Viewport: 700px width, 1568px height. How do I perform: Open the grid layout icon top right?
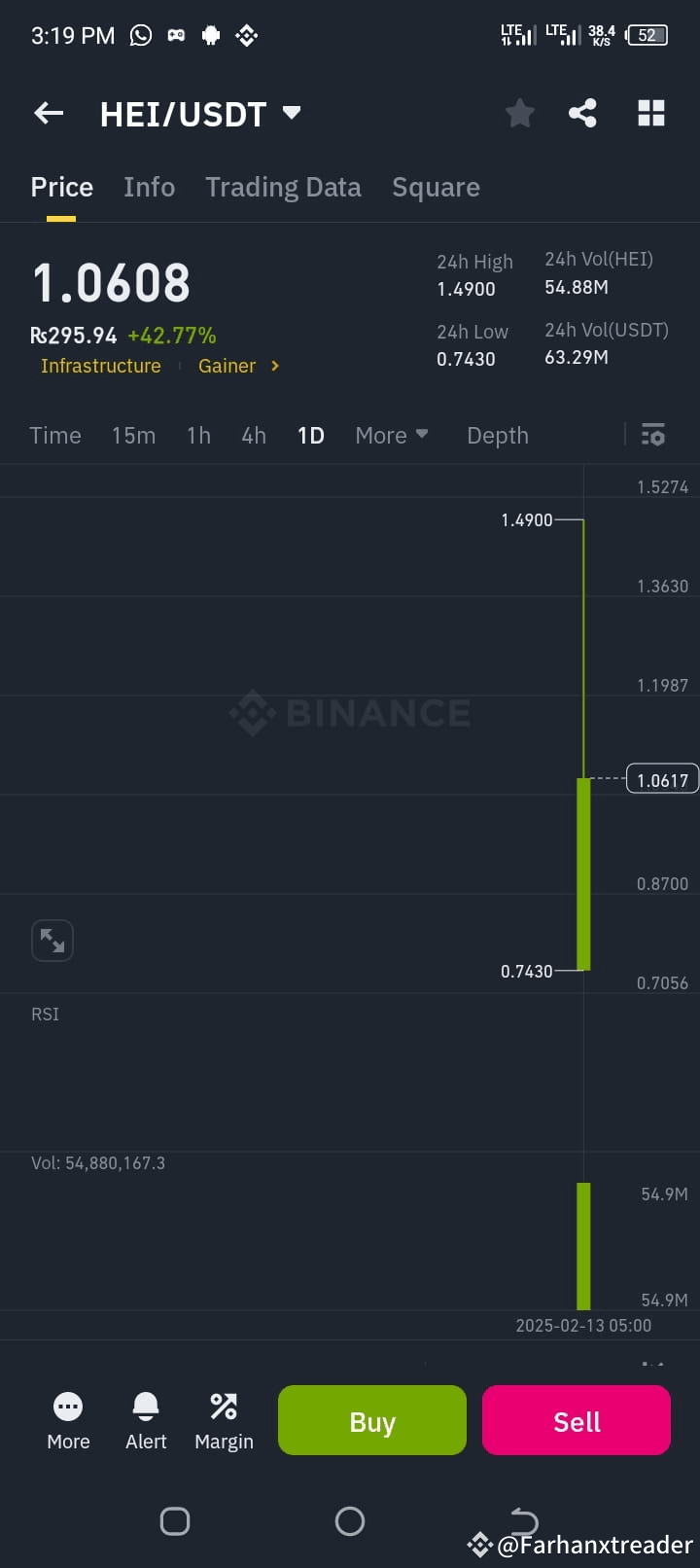pos(650,113)
